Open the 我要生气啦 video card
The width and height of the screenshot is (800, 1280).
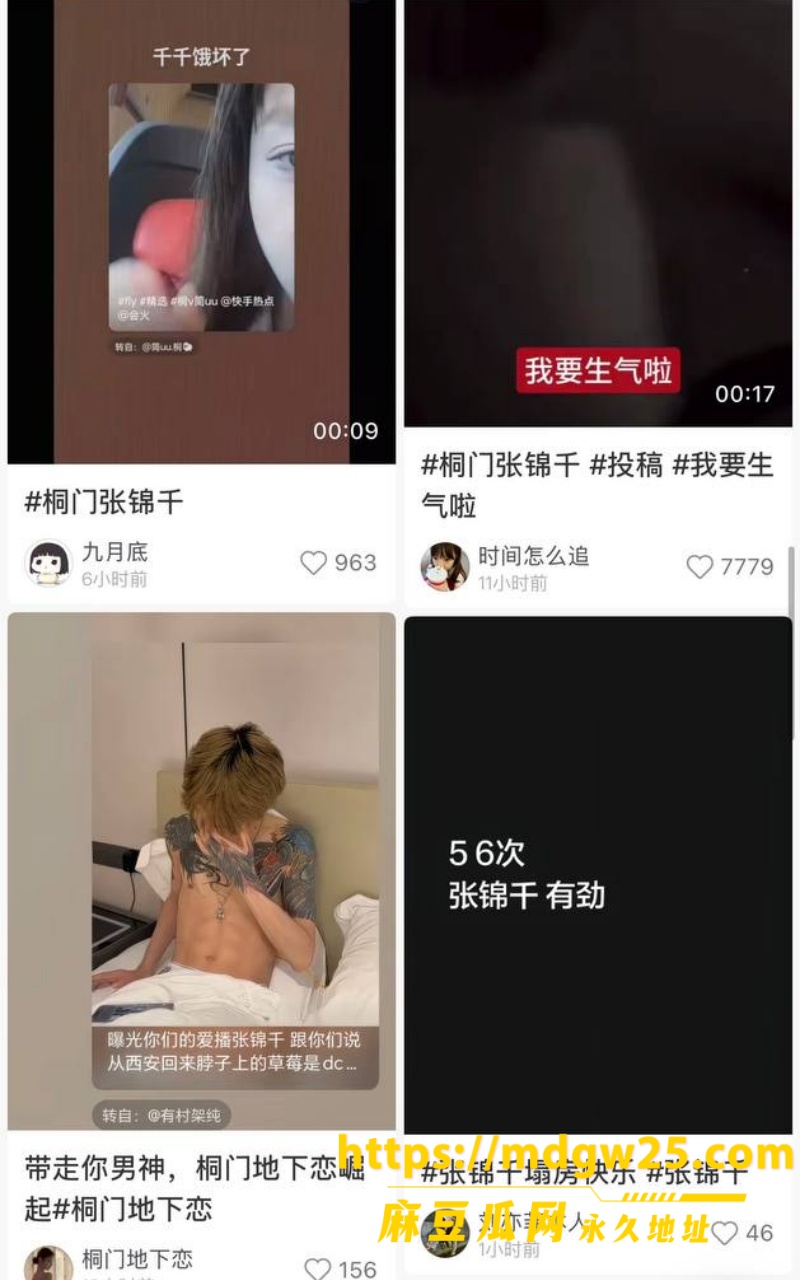pyautogui.click(x=598, y=213)
